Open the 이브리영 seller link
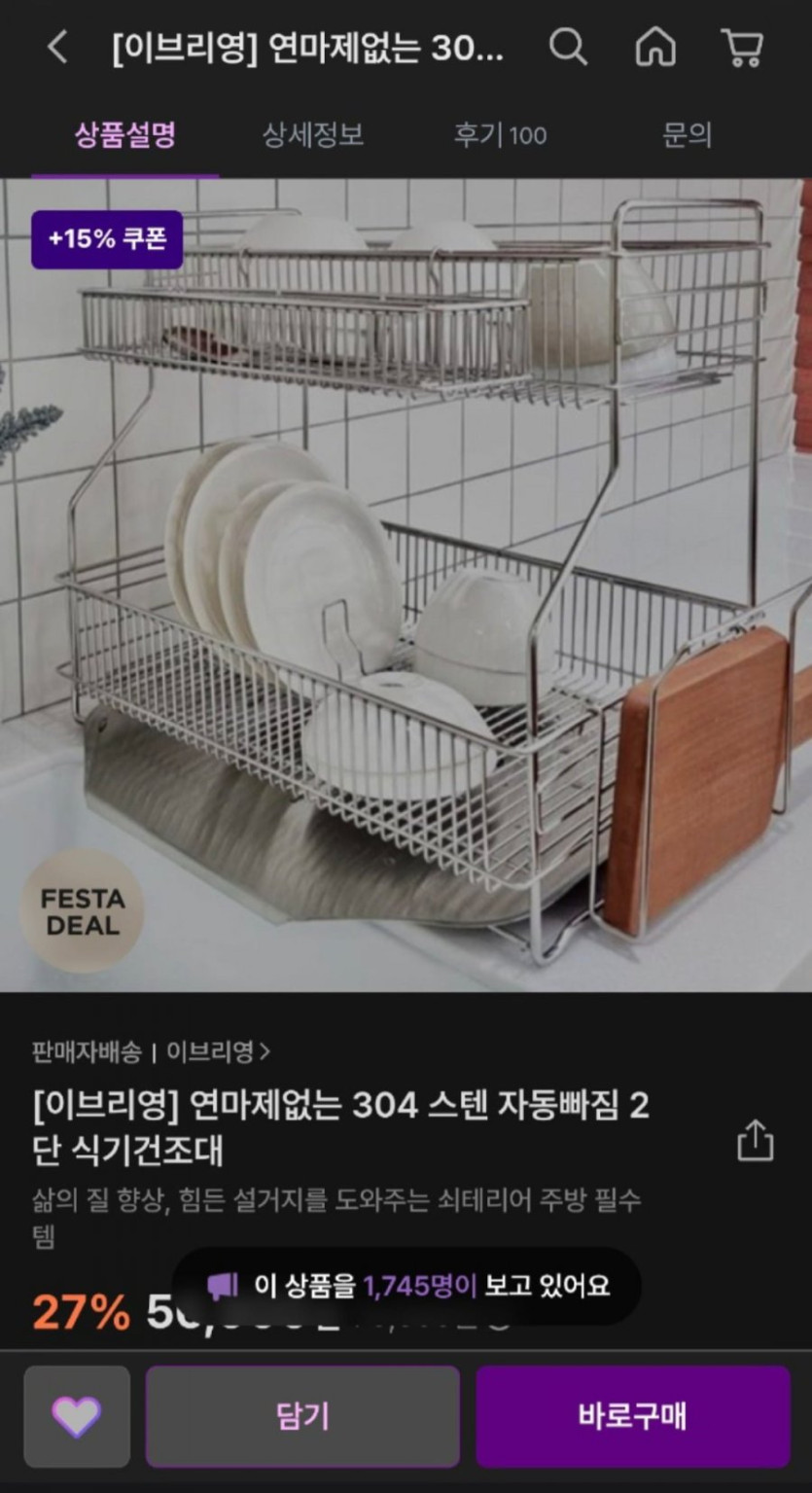Viewport: 812px width, 1493px height. click(218, 1051)
